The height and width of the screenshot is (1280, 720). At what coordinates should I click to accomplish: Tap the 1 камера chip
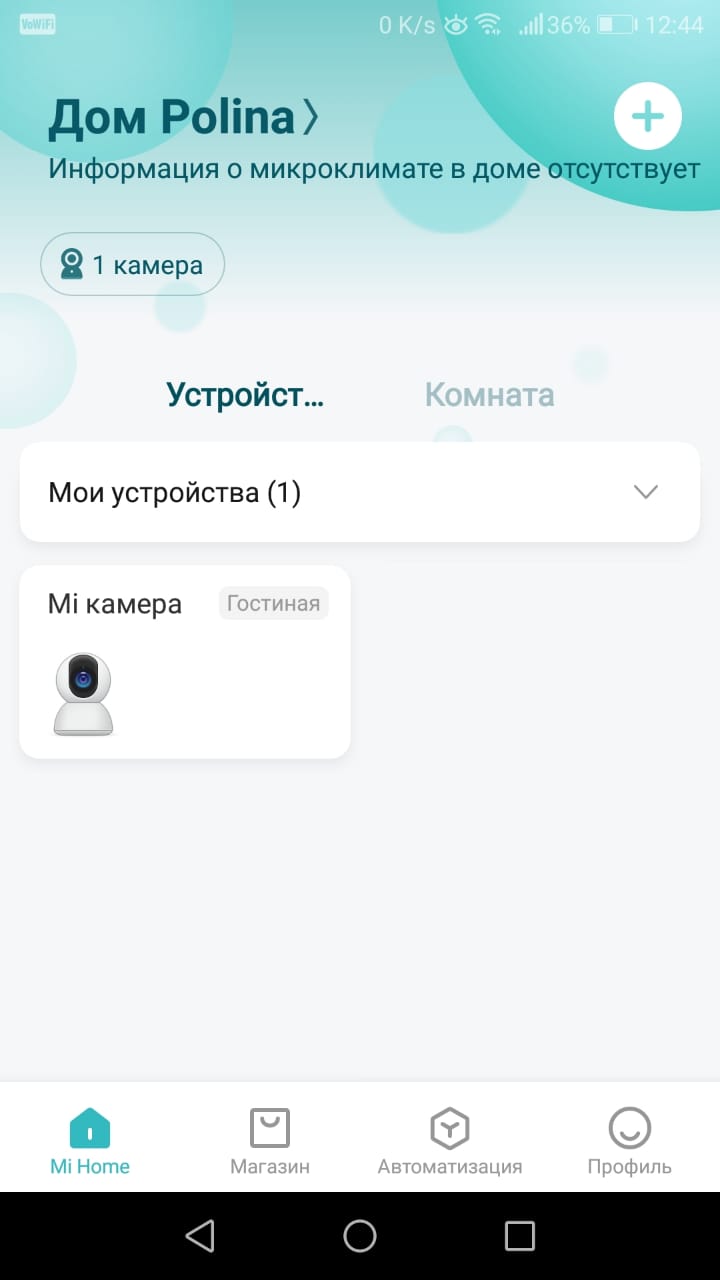132,265
